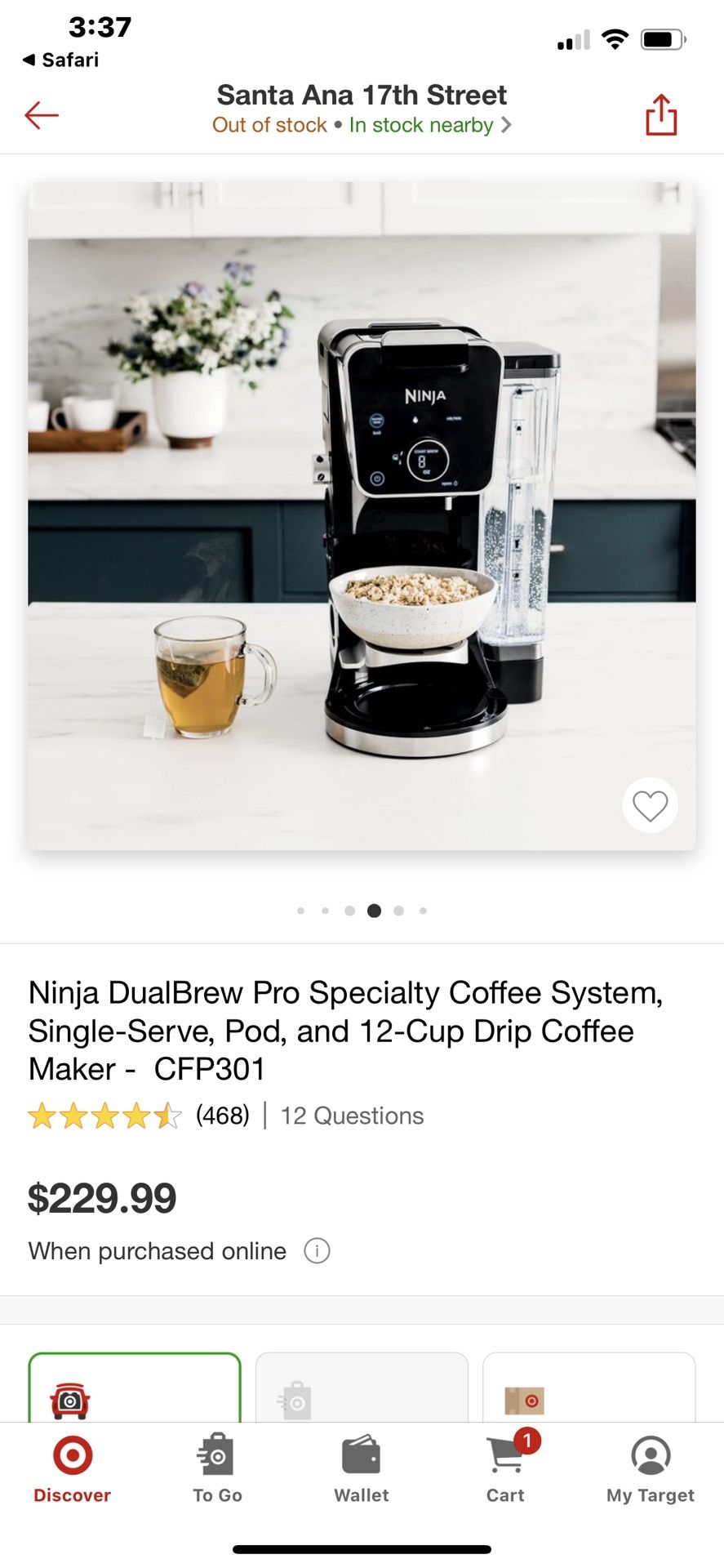Switch to the To Go tab
The image size is (724, 1568).
[217, 1469]
